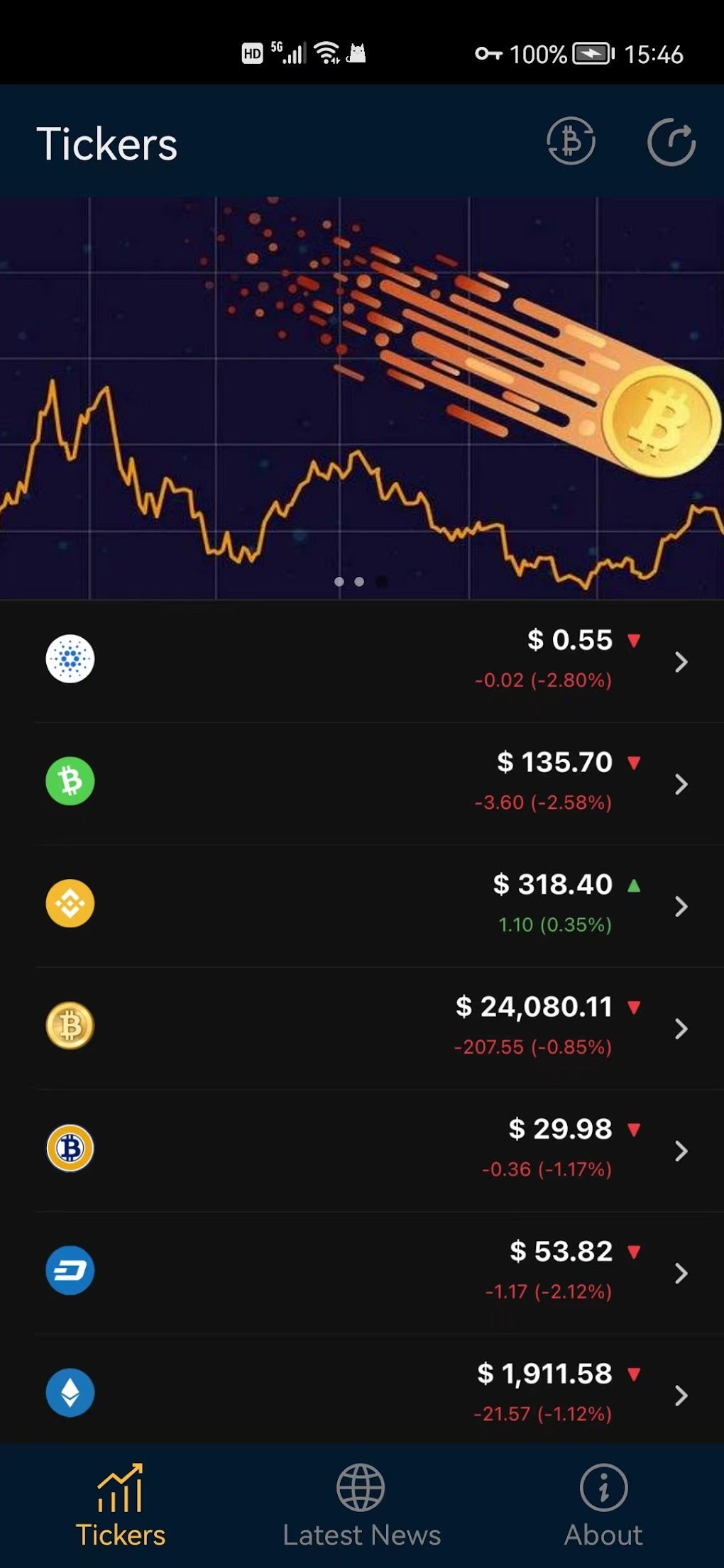Open the ticker priced at $ 53.82

pos(362,1271)
